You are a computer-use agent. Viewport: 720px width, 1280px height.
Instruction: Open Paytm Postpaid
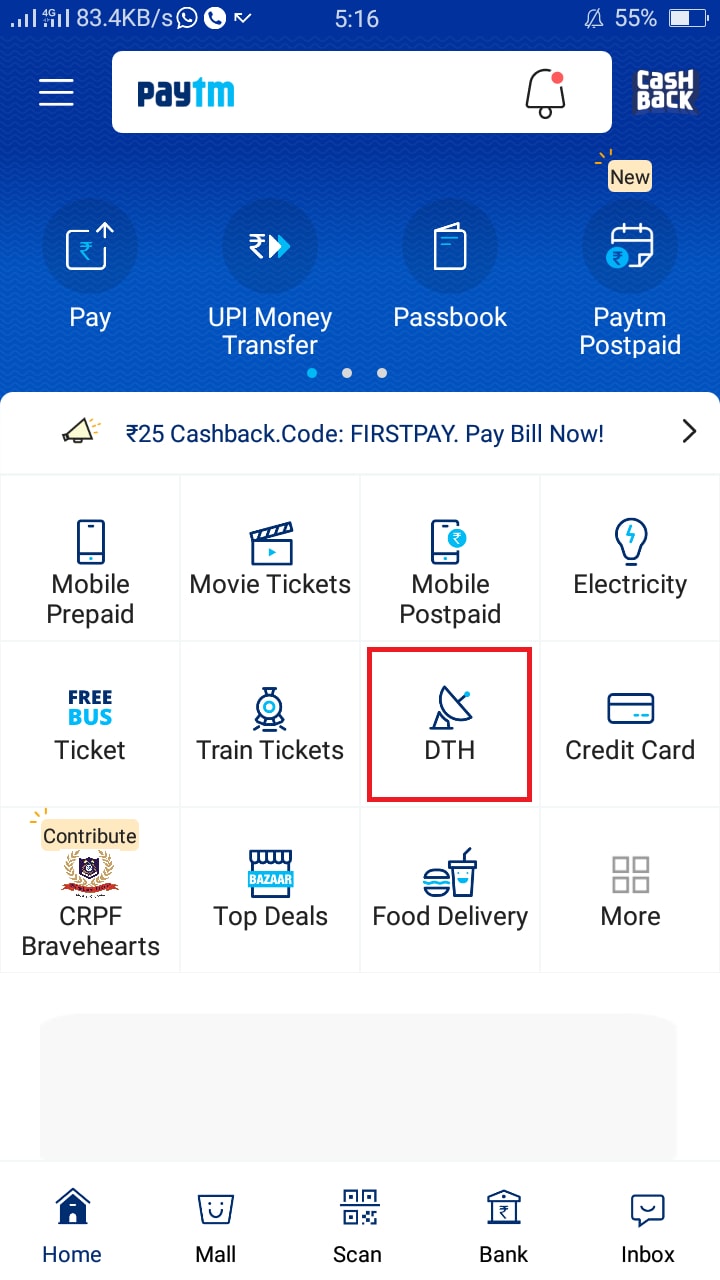point(630,275)
